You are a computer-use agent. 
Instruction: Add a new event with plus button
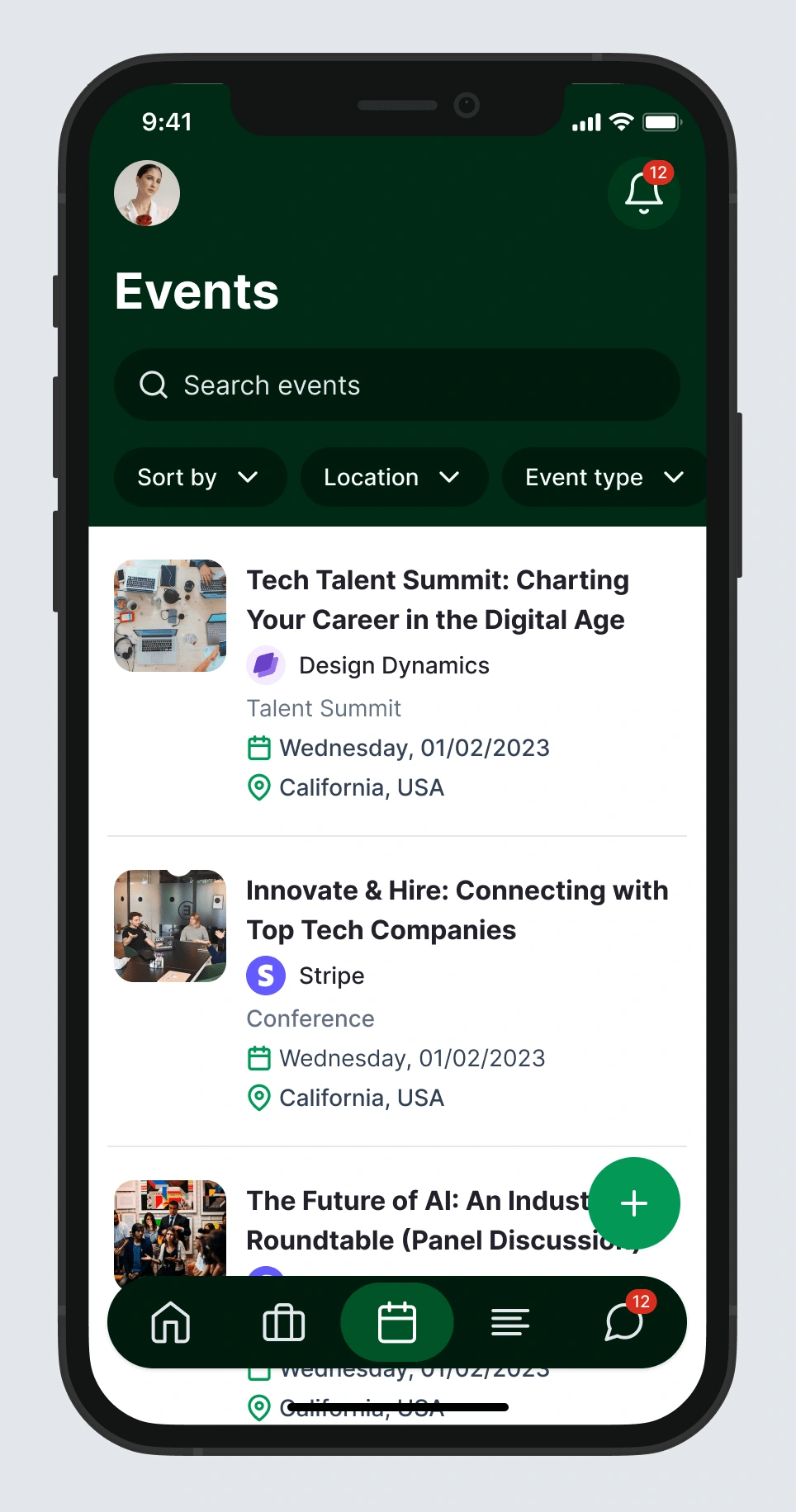click(x=633, y=1203)
